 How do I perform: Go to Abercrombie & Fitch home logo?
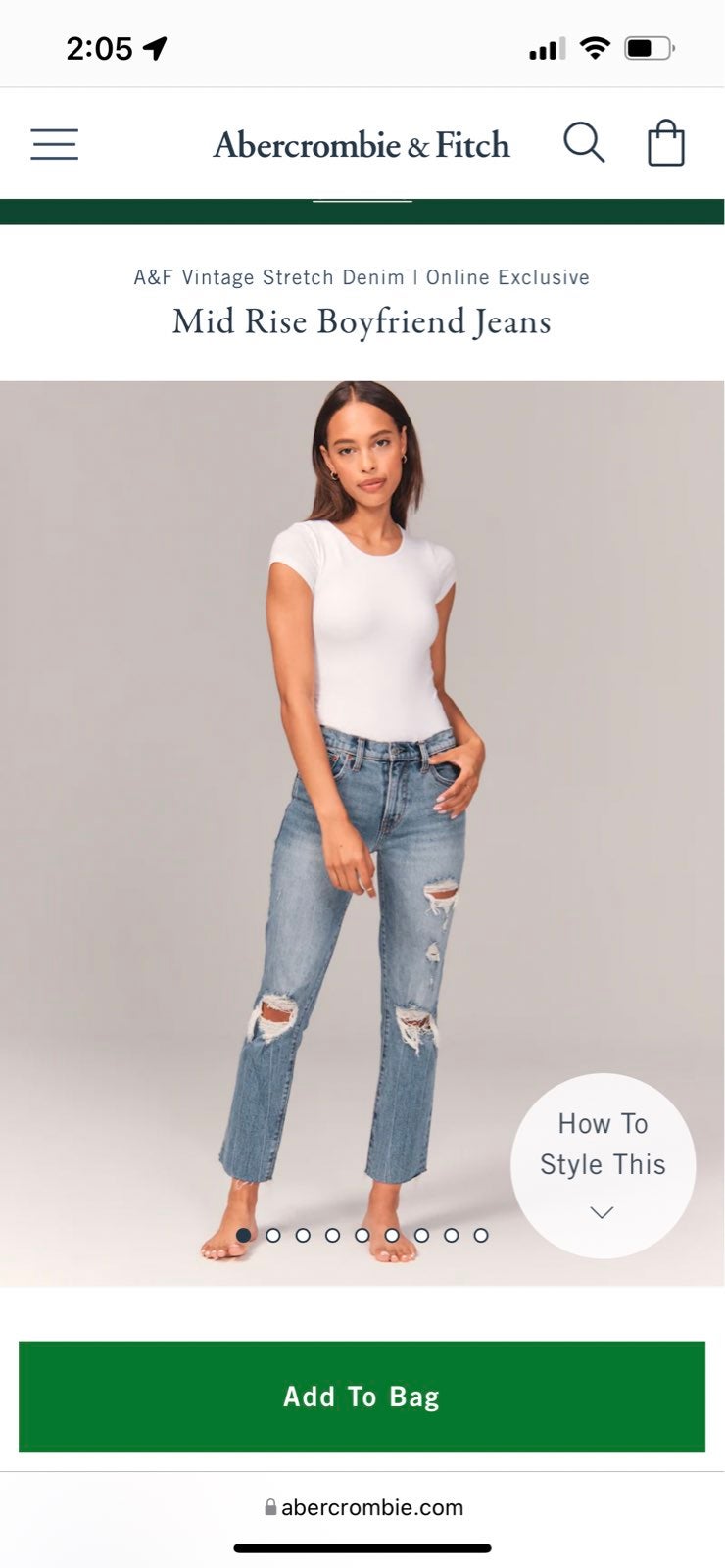click(362, 145)
